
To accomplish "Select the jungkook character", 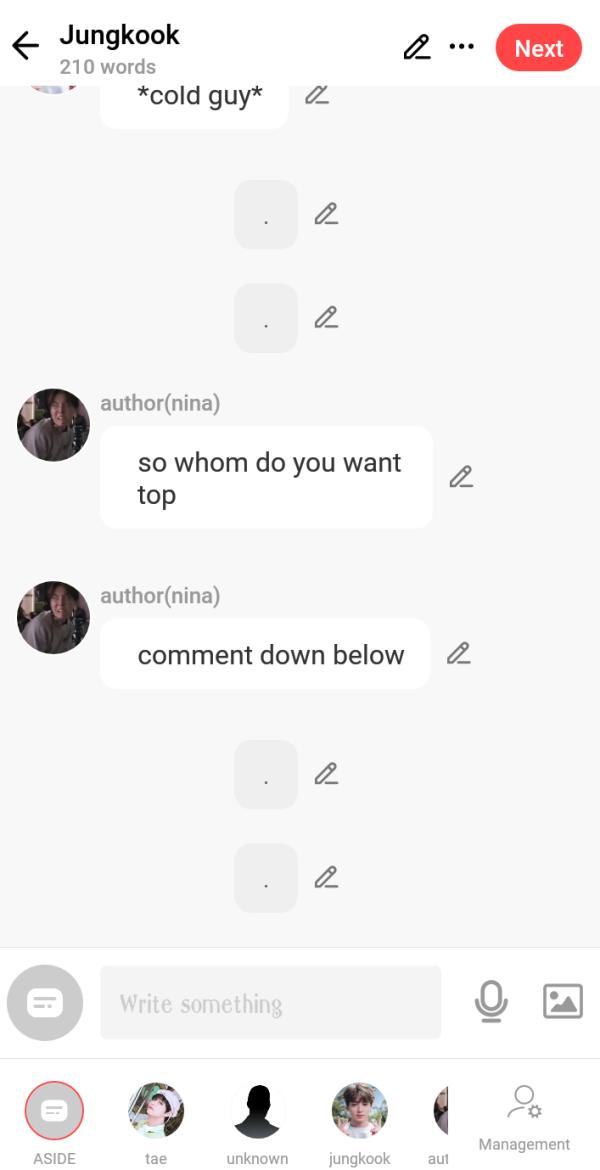I will [x=359, y=1112].
